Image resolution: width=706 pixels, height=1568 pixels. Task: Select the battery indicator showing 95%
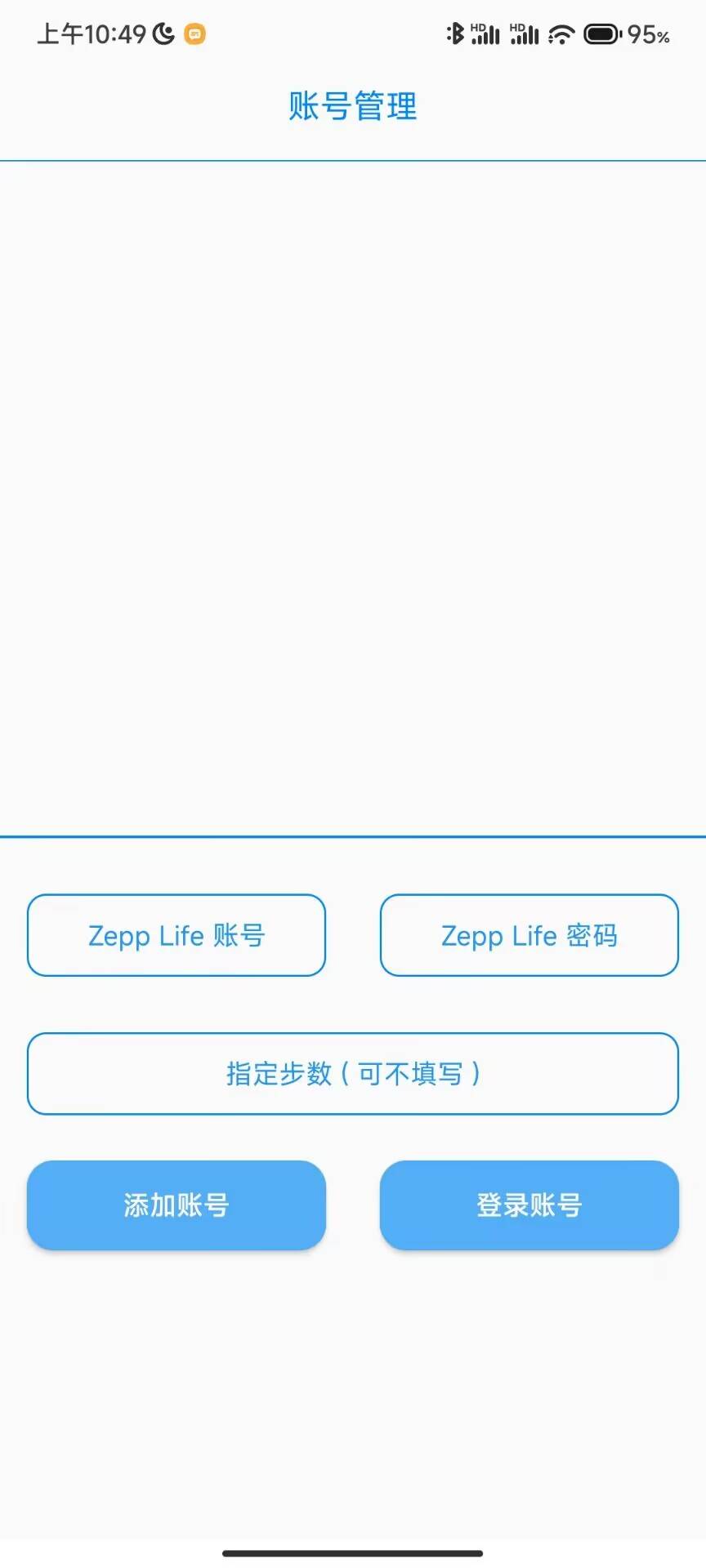(601, 34)
